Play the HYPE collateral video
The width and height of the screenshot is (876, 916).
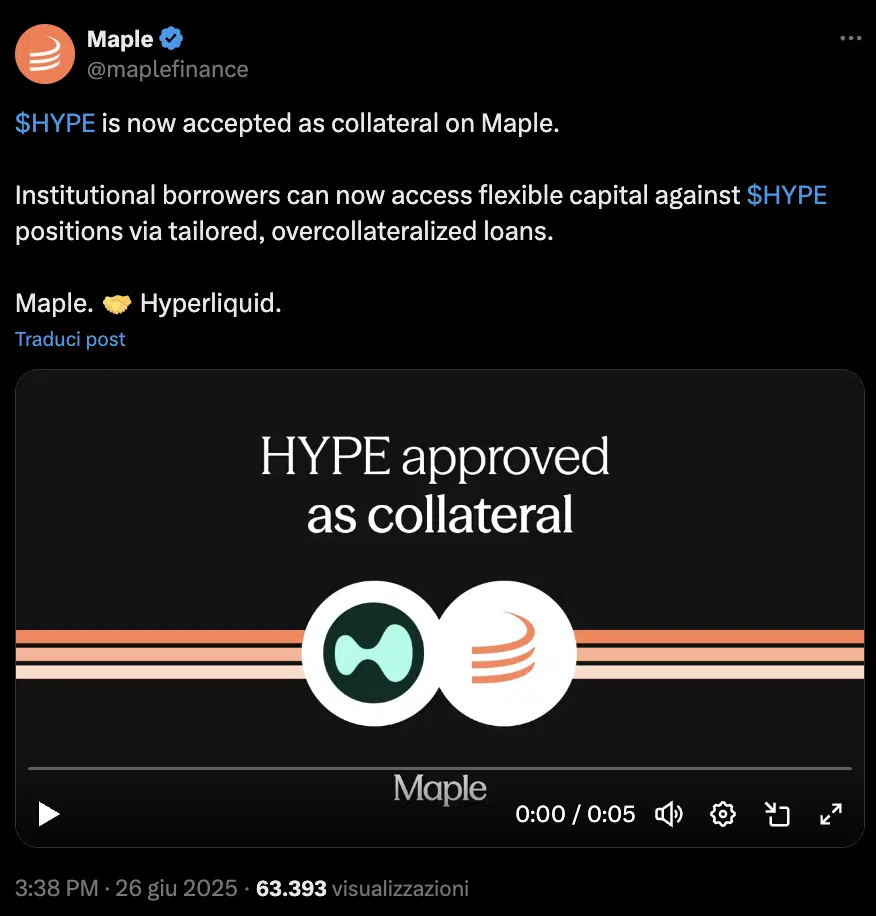point(48,814)
